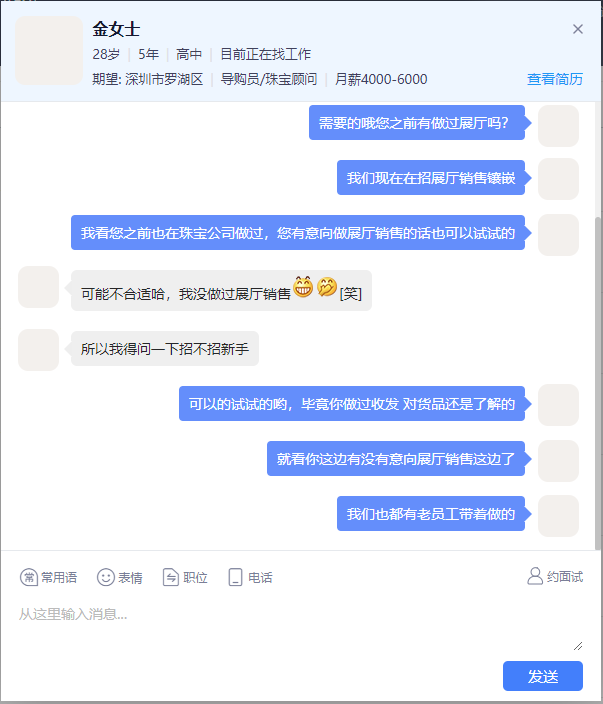Tap 约面试 to schedule interview
603x704 pixels.
tap(555, 577)
